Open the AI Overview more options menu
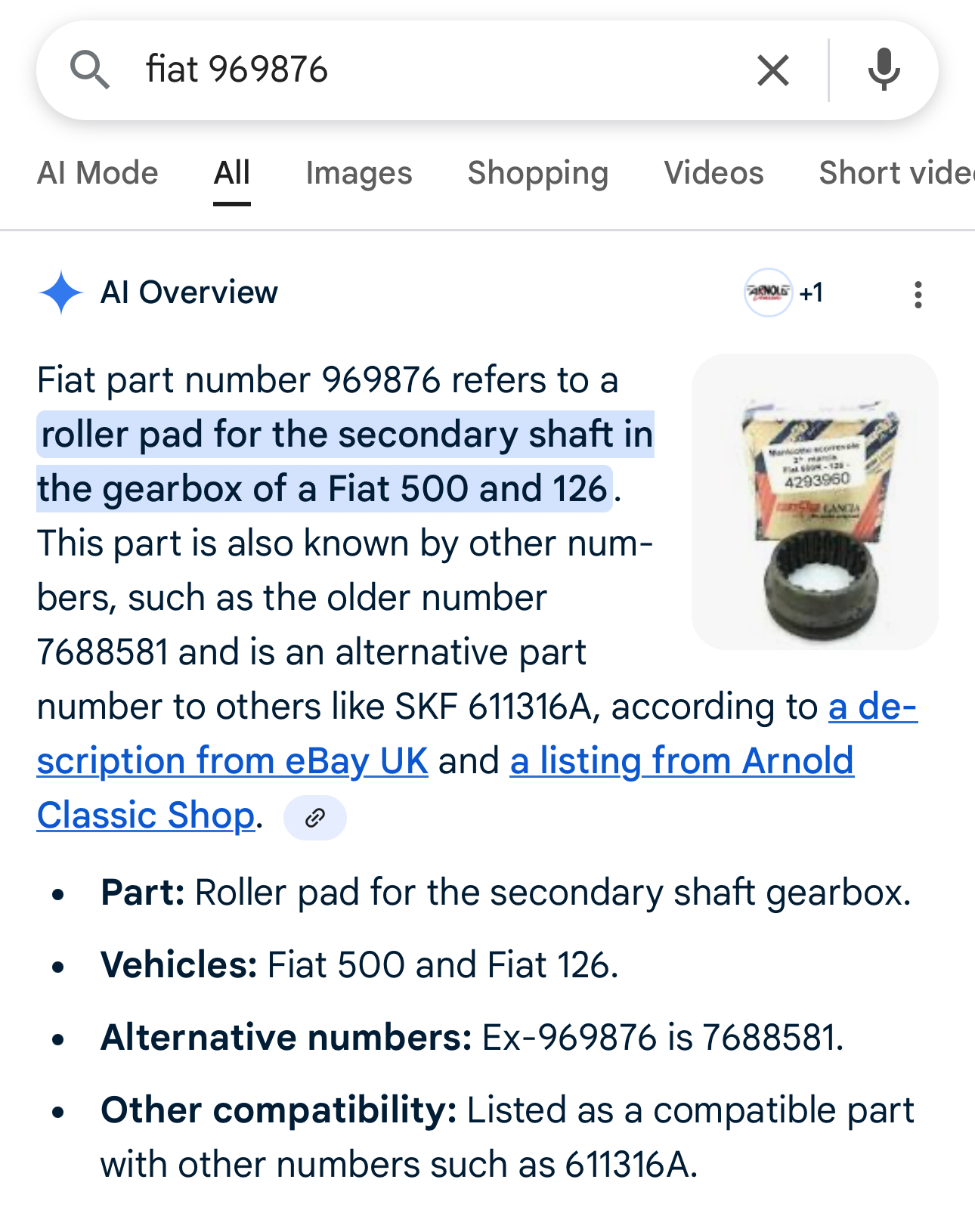 click(918, 294)
